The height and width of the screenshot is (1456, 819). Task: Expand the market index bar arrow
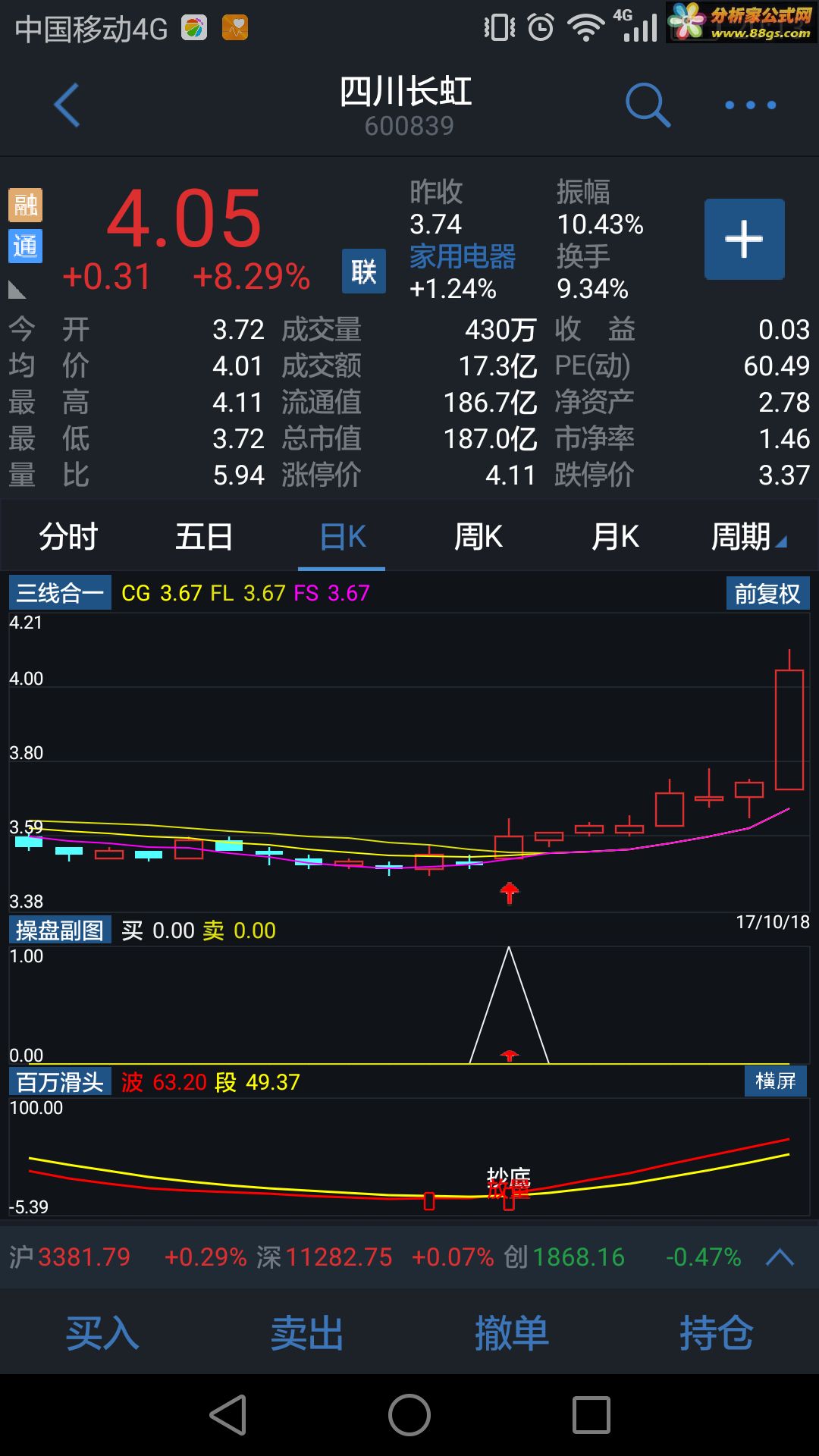780,1258
